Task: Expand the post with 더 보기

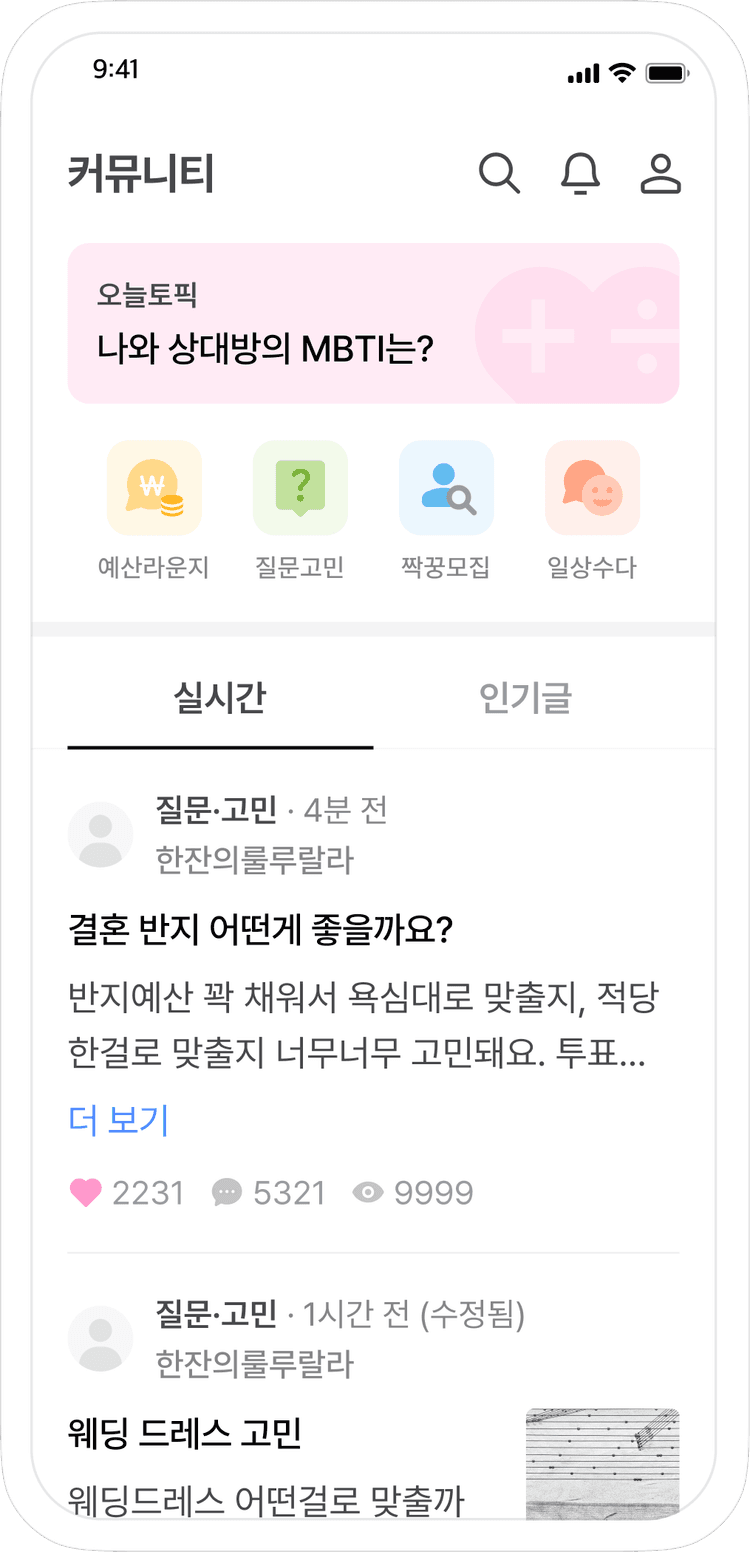Action: click(x=119, y=1120)
